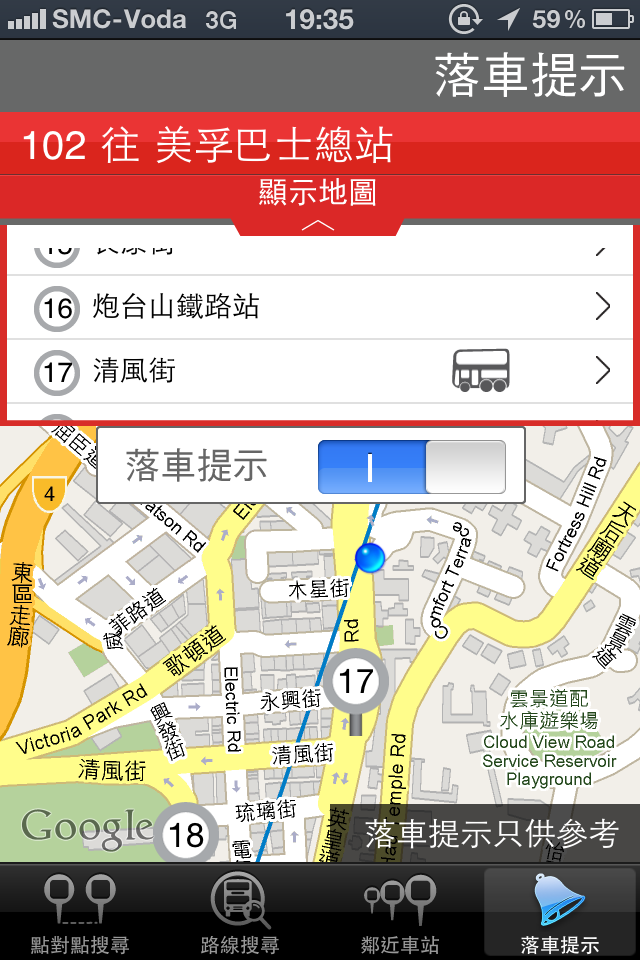Tap stop 18 marker on the map

pyautogui.click(x=186, y=834)
